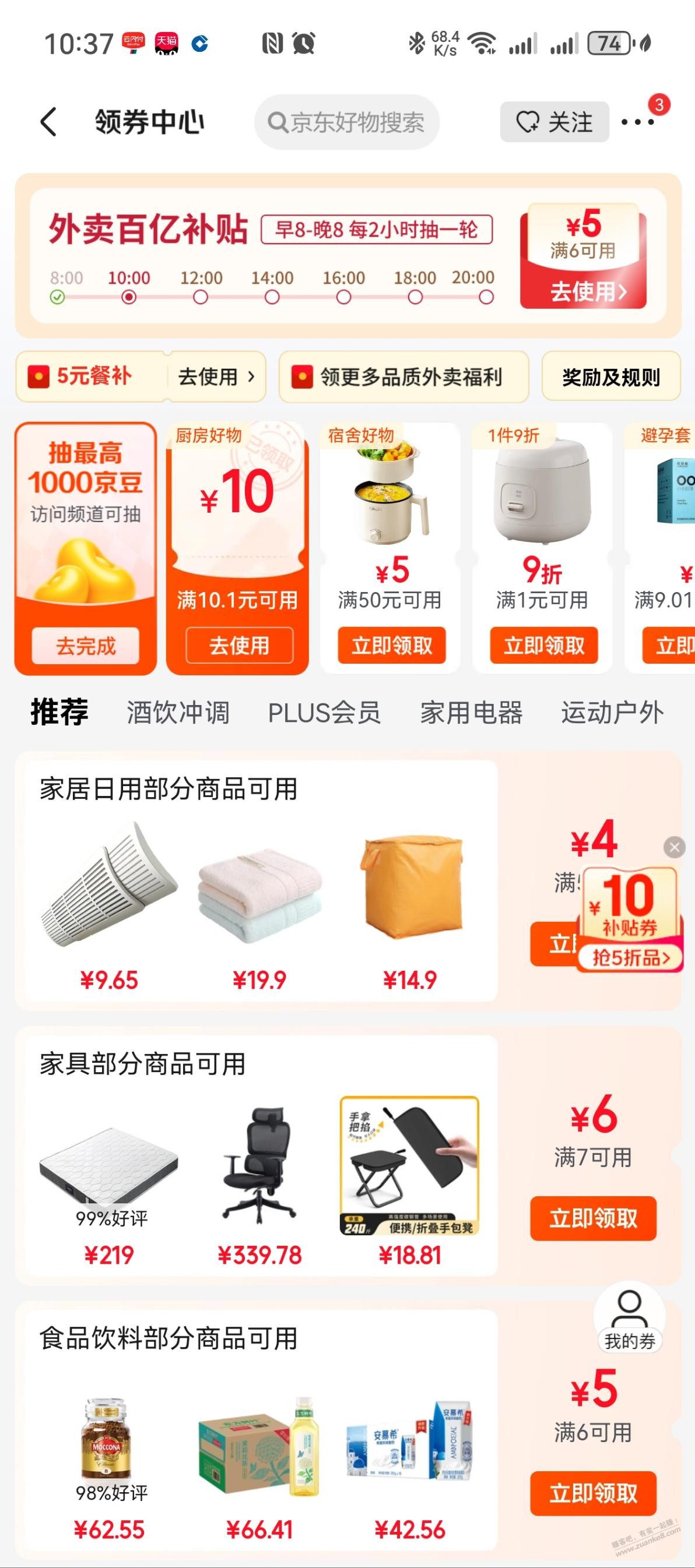Switch to the 酒饮冲调 tab
Viewport: 695px width, 1568px height.
[x=178, y=712]
